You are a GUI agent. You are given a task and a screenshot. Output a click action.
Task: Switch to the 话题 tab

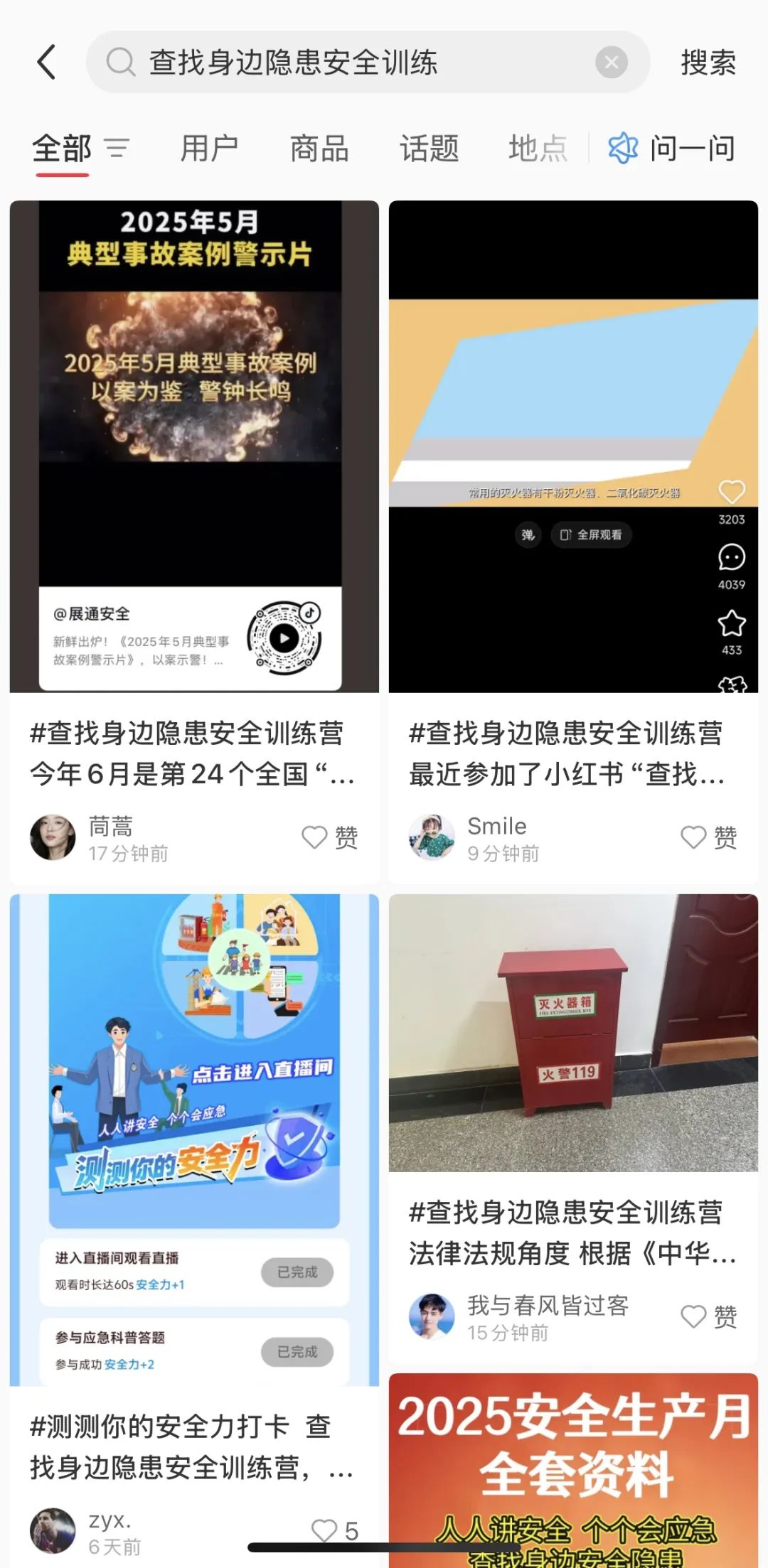point(429,149)
